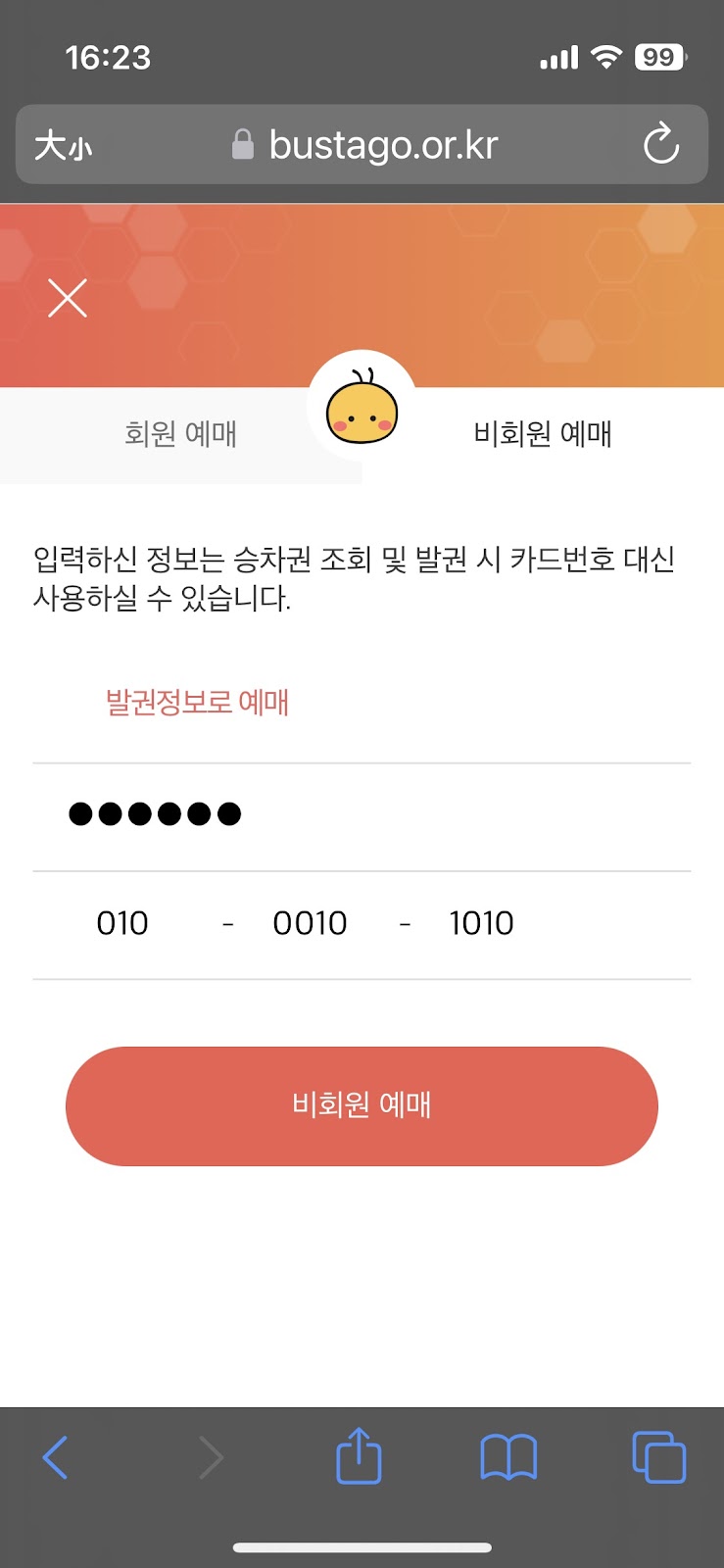This screenshot has width=724, height=1568.
Task: Edit the 0010 middle phone number field
Action: tap(310, 923)
